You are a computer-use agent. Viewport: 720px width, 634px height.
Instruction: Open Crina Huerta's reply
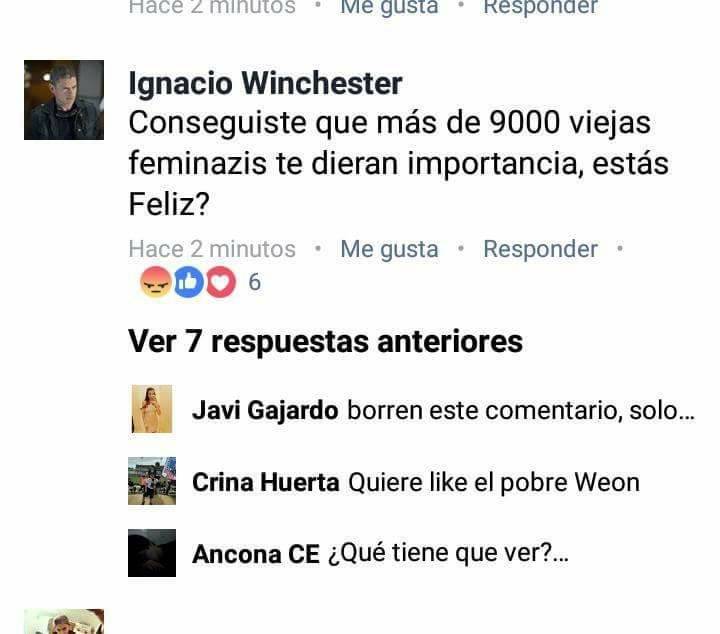coord(415,482)
